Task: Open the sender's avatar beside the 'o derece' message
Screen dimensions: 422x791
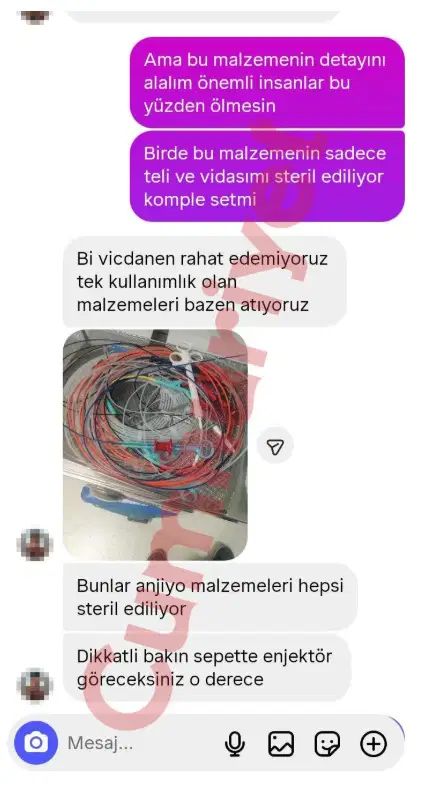Action: (35, 687)
